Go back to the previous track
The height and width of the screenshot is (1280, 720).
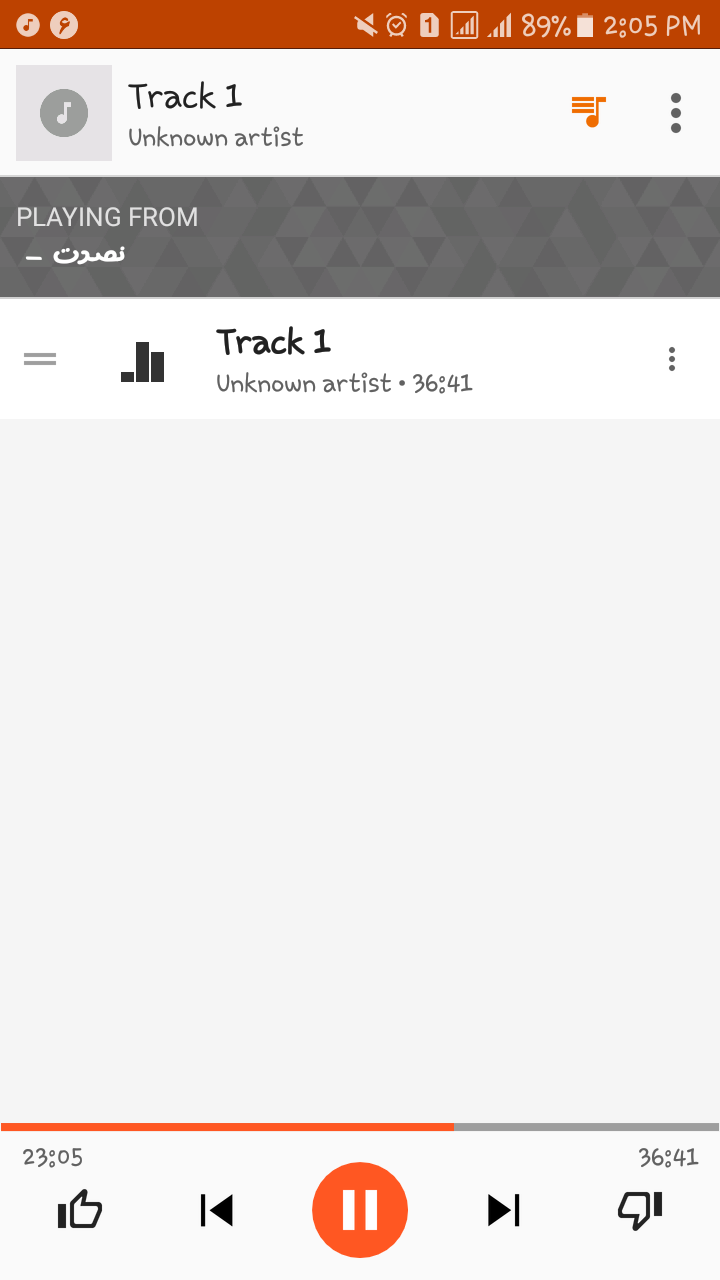click(x=216, y=1210)
